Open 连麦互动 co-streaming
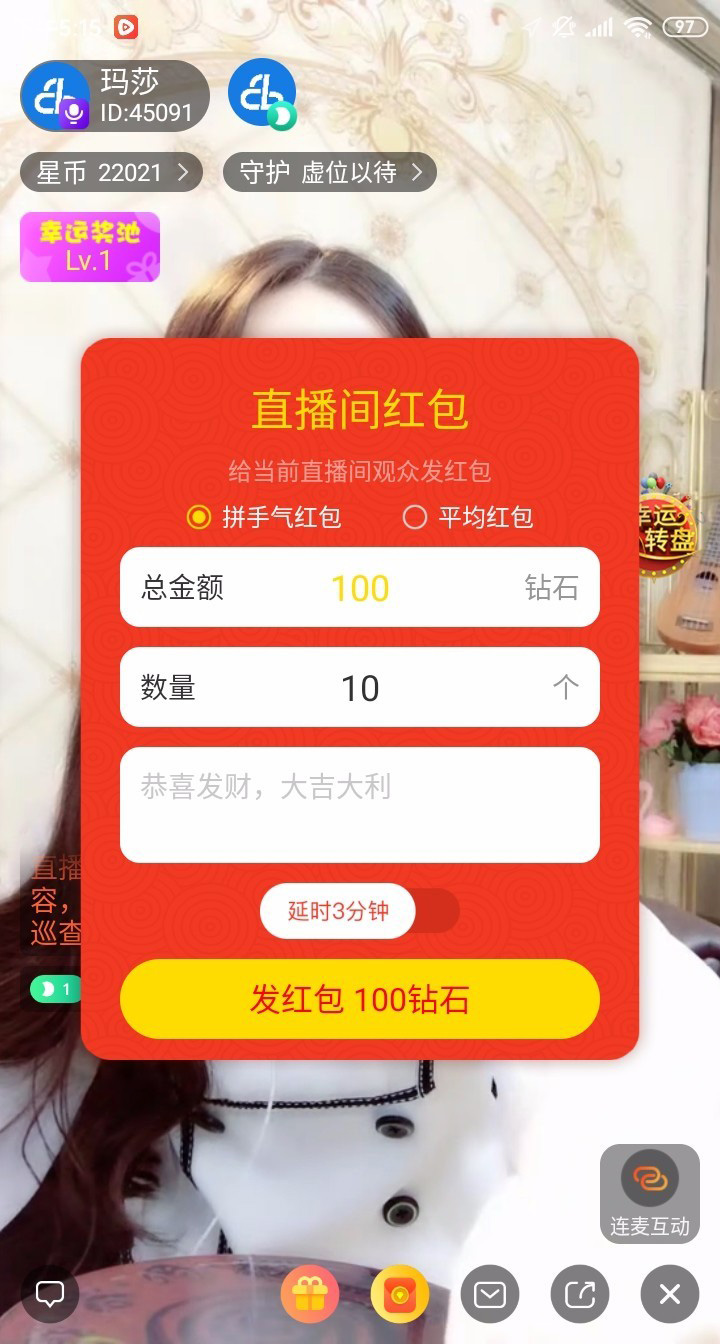 click(x=650, y=1194)
